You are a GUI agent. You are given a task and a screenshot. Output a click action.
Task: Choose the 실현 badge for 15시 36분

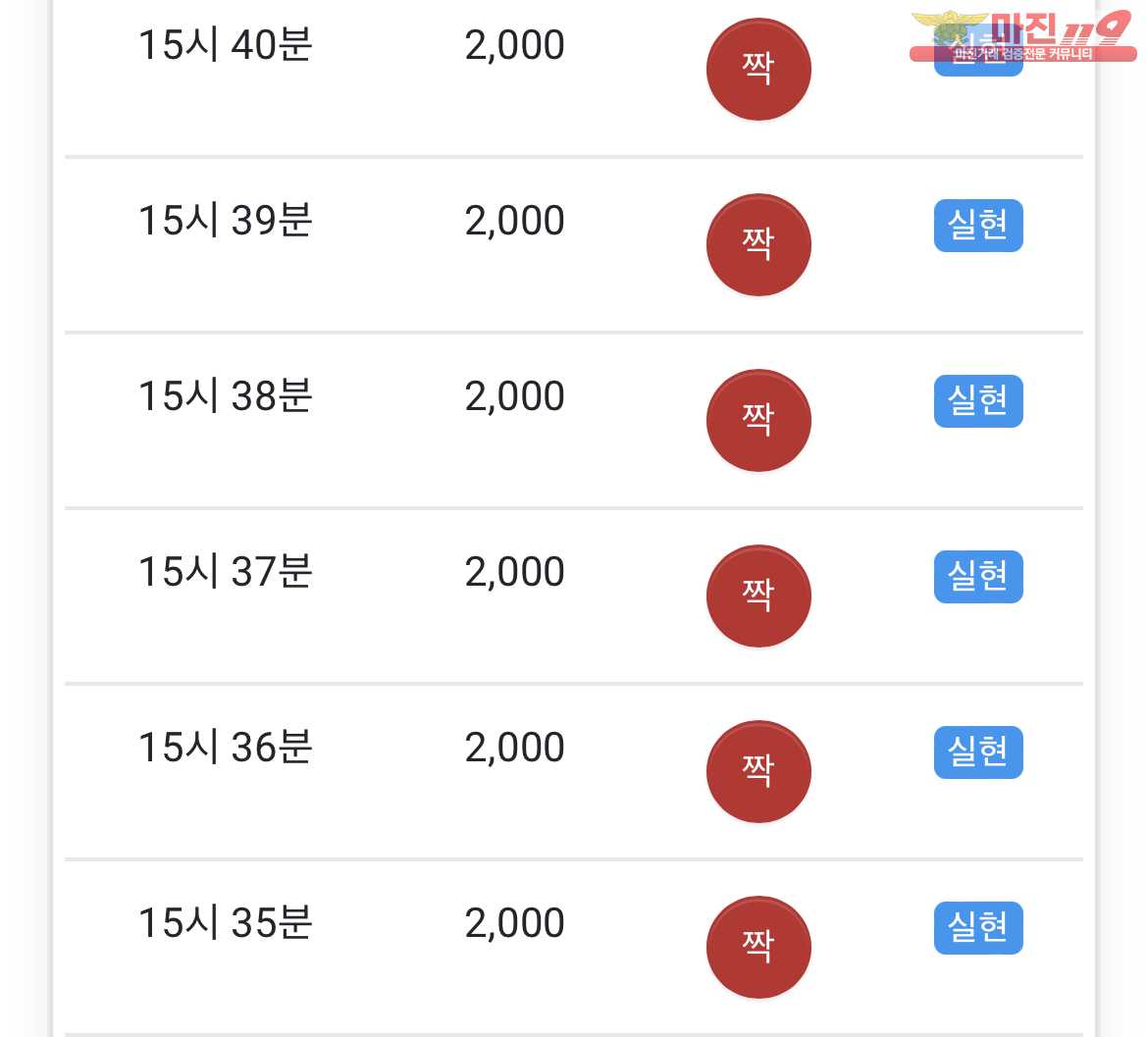tap(977, 752)
